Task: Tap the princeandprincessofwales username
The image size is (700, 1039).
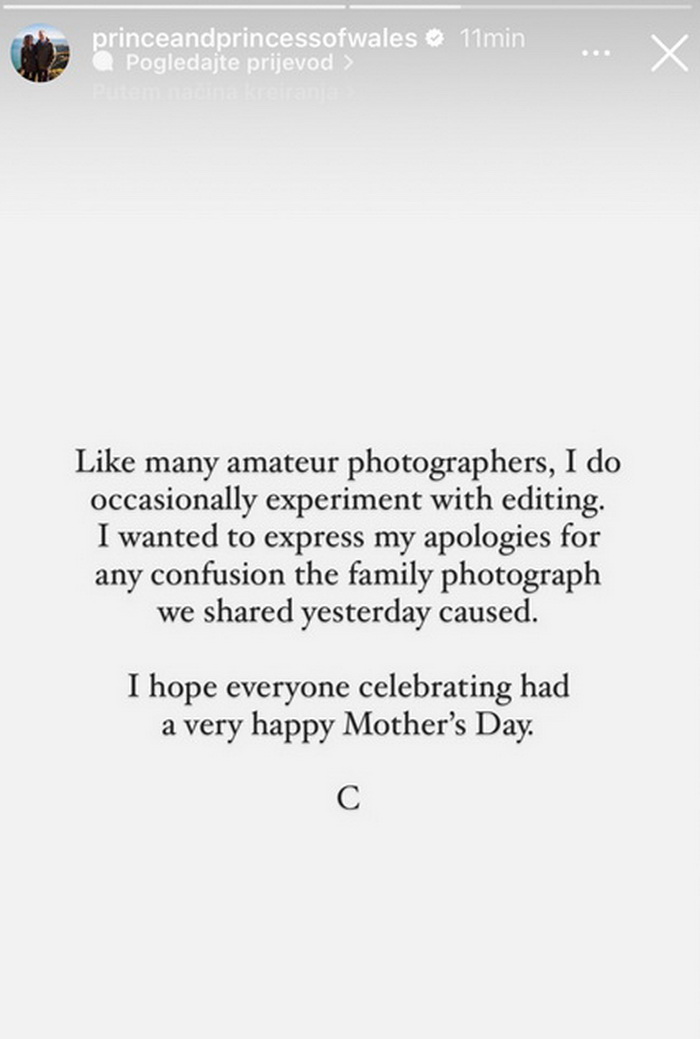Action: [253, 39]
